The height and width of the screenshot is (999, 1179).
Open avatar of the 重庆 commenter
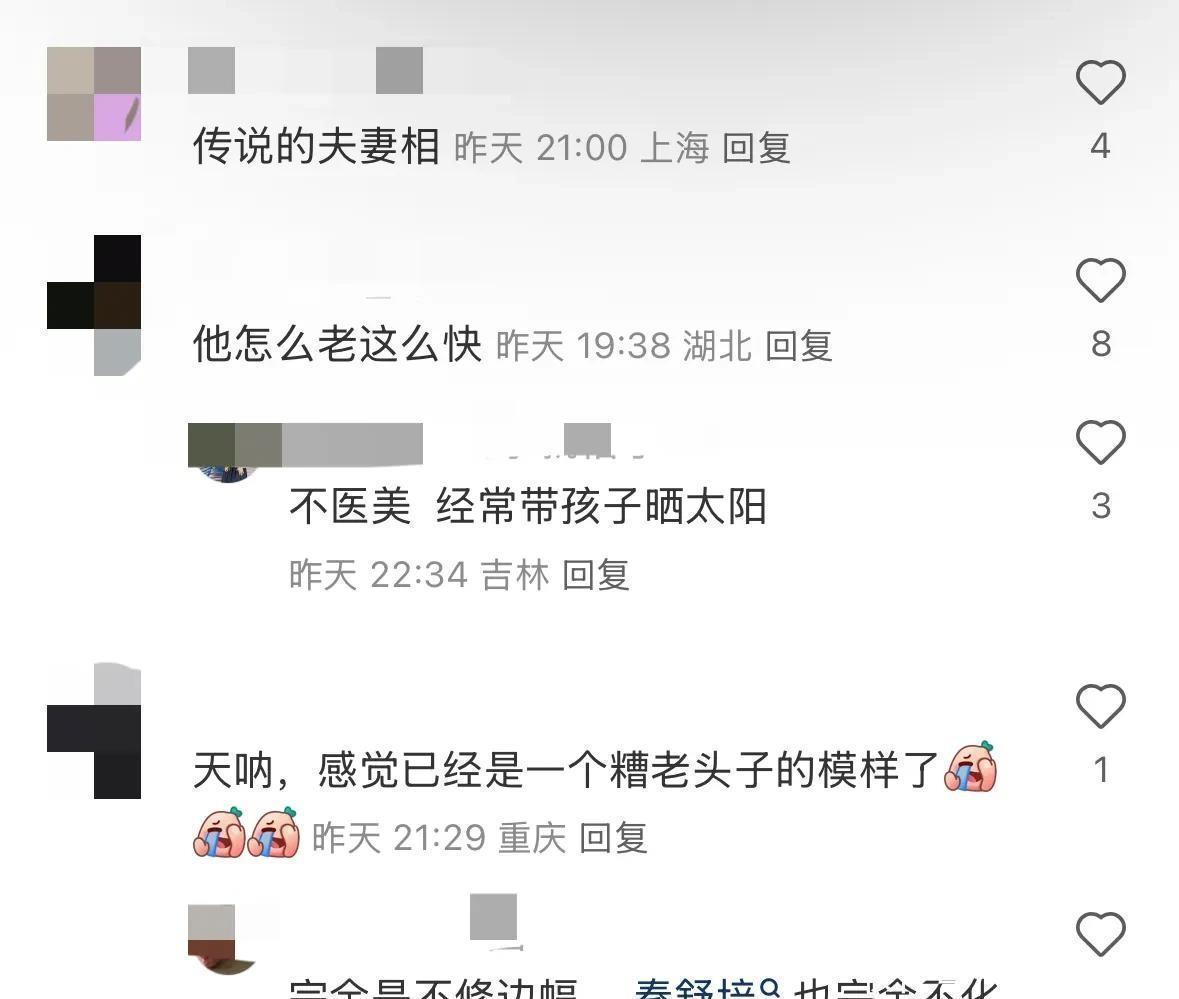tap(94, 730)
